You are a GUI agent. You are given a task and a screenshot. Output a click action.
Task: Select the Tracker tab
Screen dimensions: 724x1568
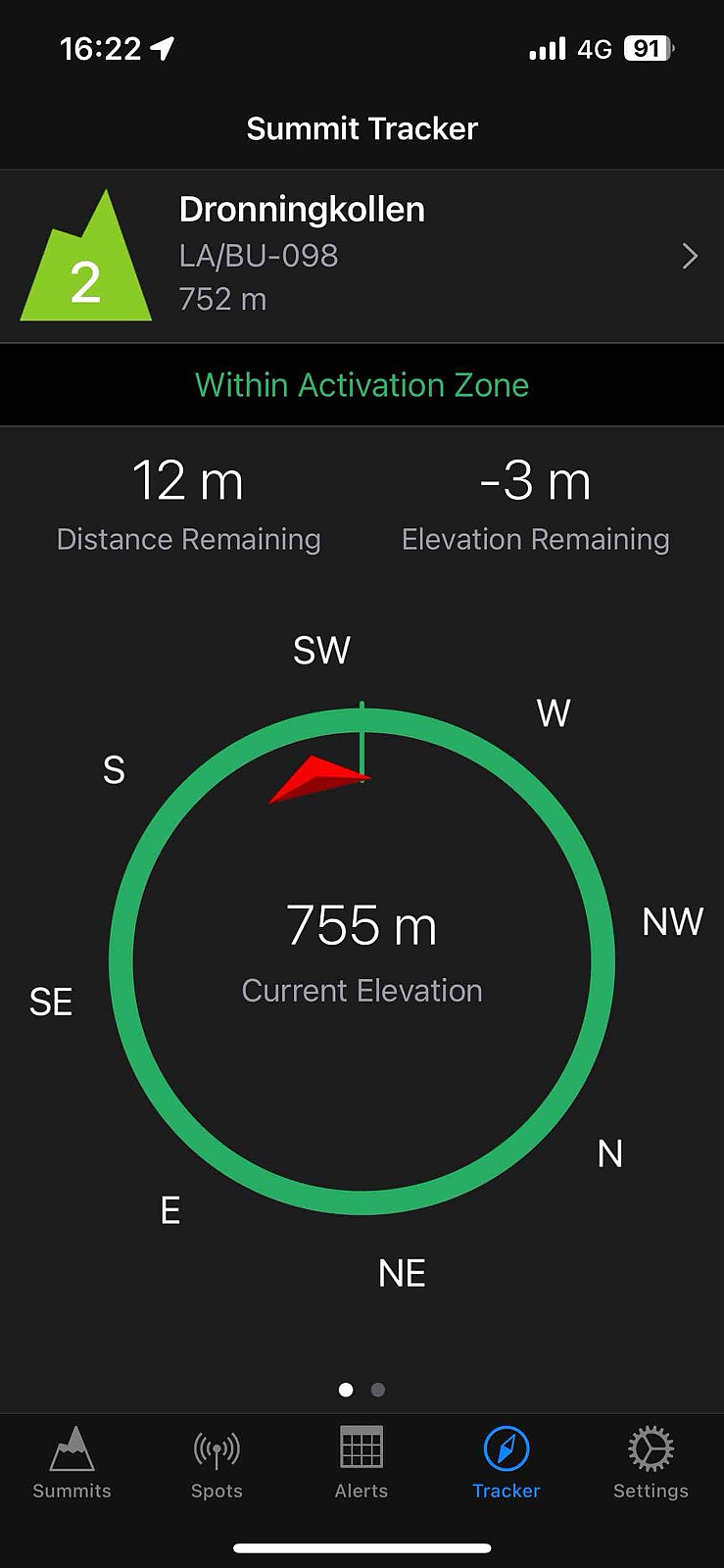[507, 1463]
